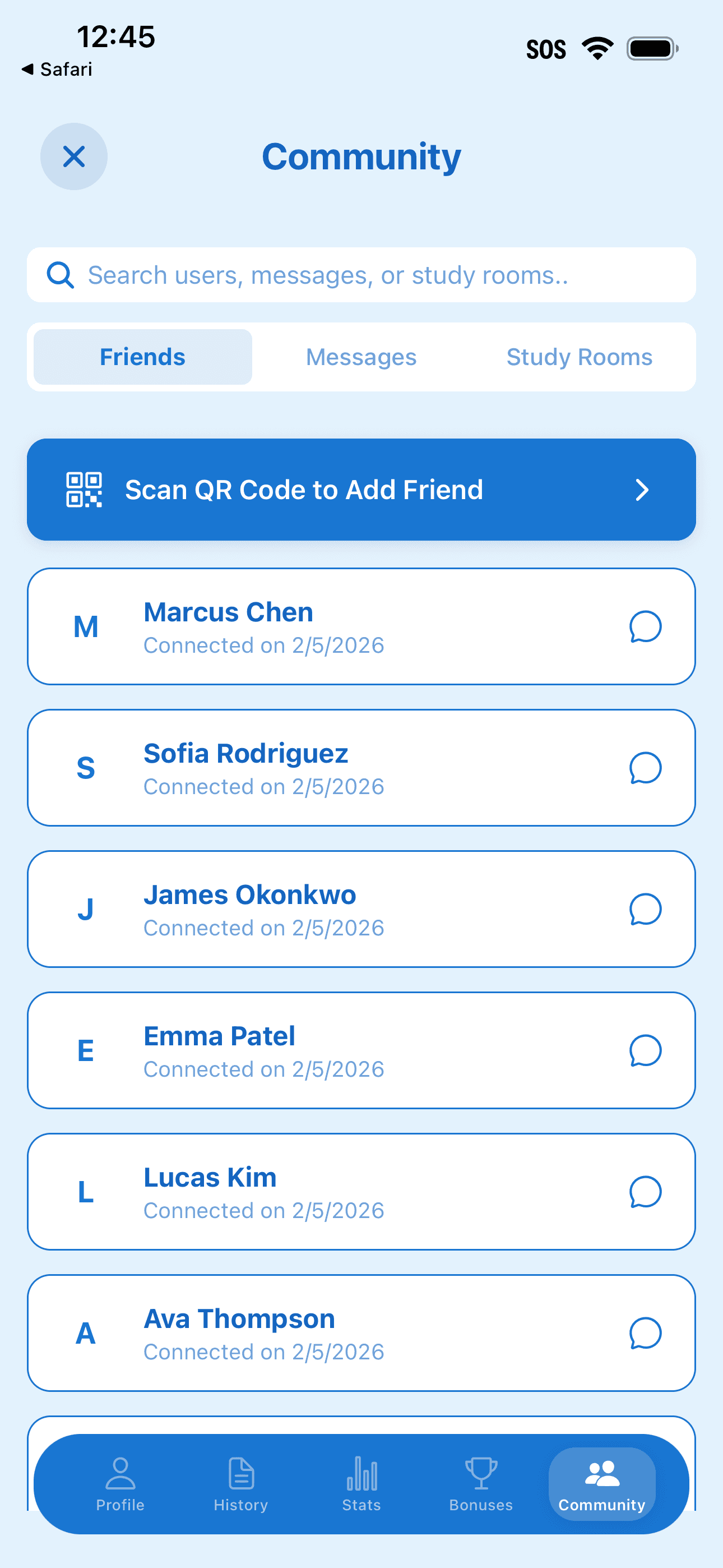Message James Okonkwo via chat bubble
Viewport: 723px width, 1568px height.
click(645, 910)
